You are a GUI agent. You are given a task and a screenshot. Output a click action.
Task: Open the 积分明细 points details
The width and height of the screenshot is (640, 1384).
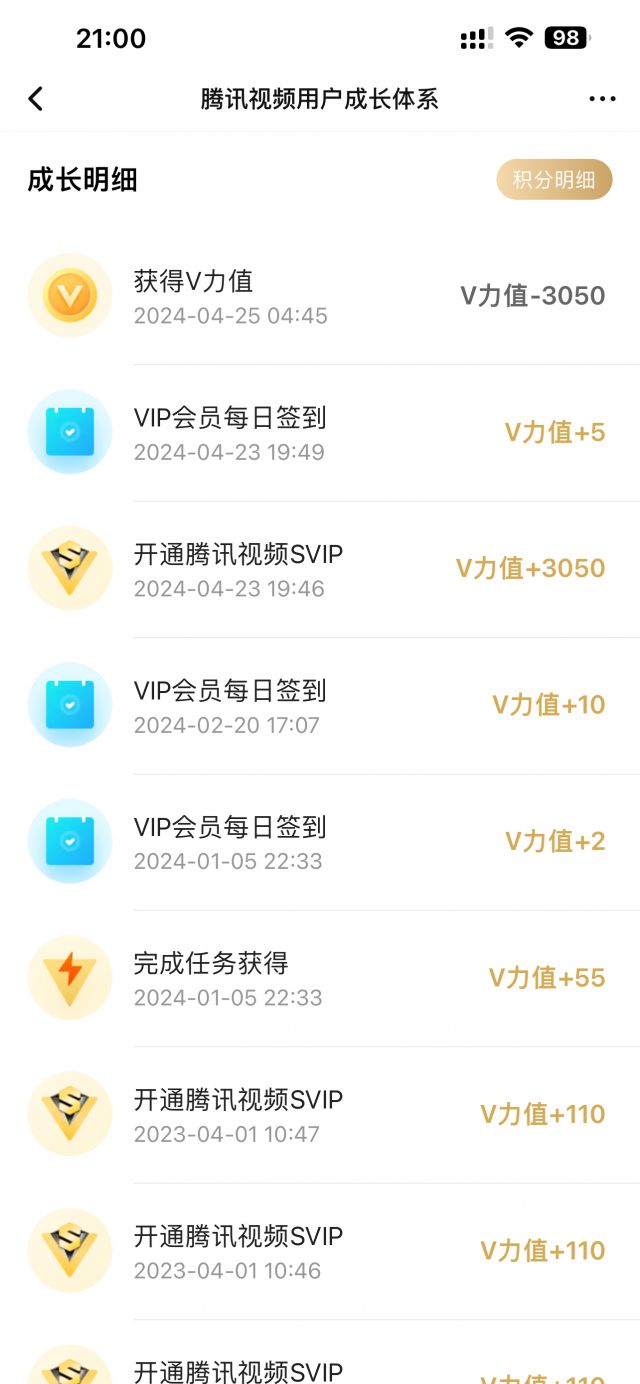point(554,180)
